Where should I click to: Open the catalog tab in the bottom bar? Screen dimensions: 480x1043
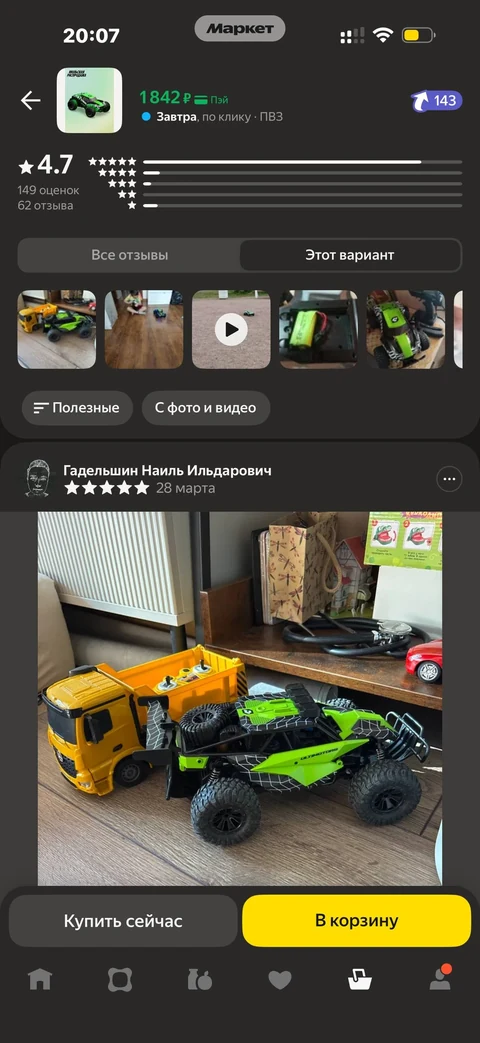(x=120, y=979)
